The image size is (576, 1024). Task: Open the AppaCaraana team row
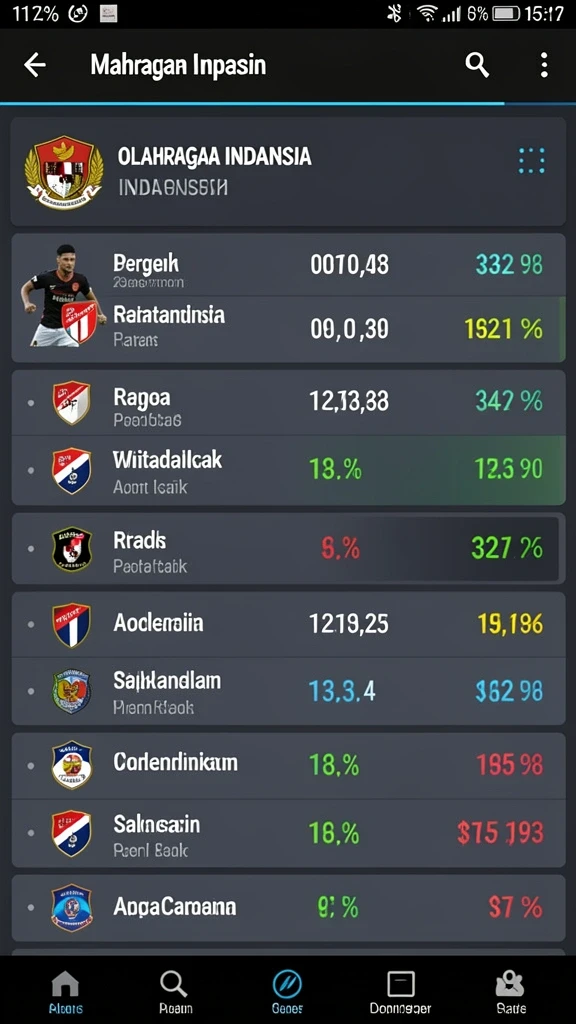(x=288, y=908)
